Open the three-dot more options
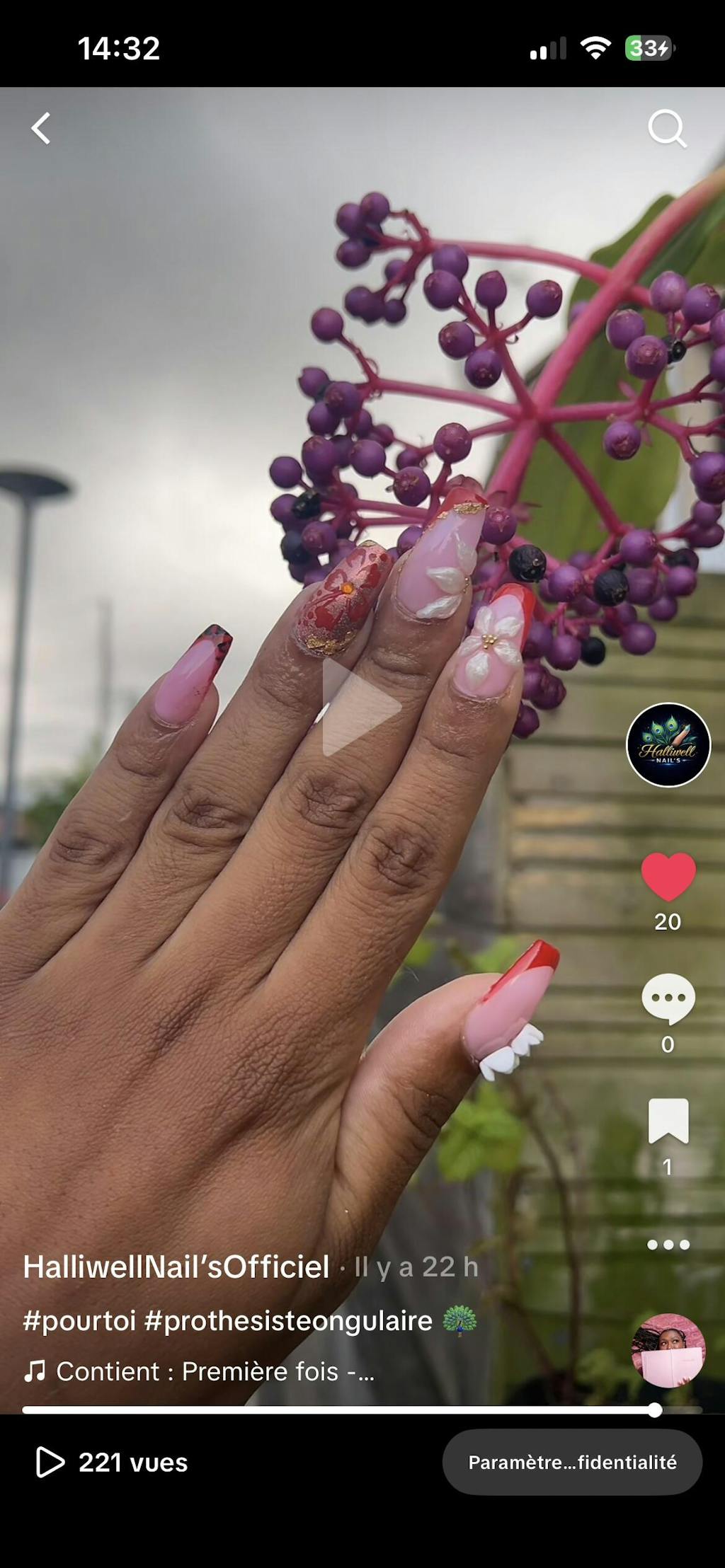Viewport: 725px width, 1568px height. pyautogui.click(x=668, y=1245)
